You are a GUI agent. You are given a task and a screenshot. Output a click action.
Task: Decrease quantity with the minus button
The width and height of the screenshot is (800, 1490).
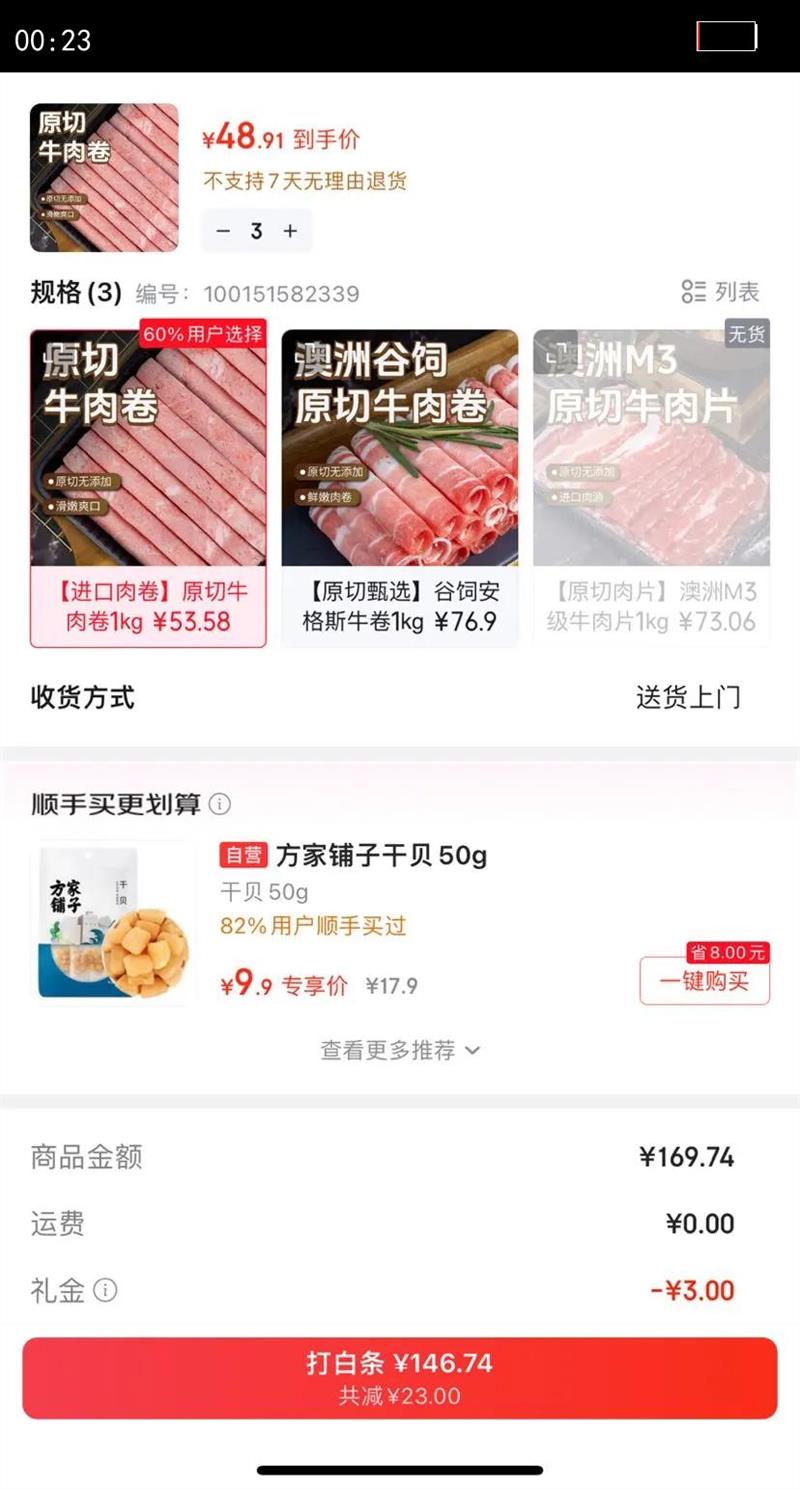click(x=223, y=231)
